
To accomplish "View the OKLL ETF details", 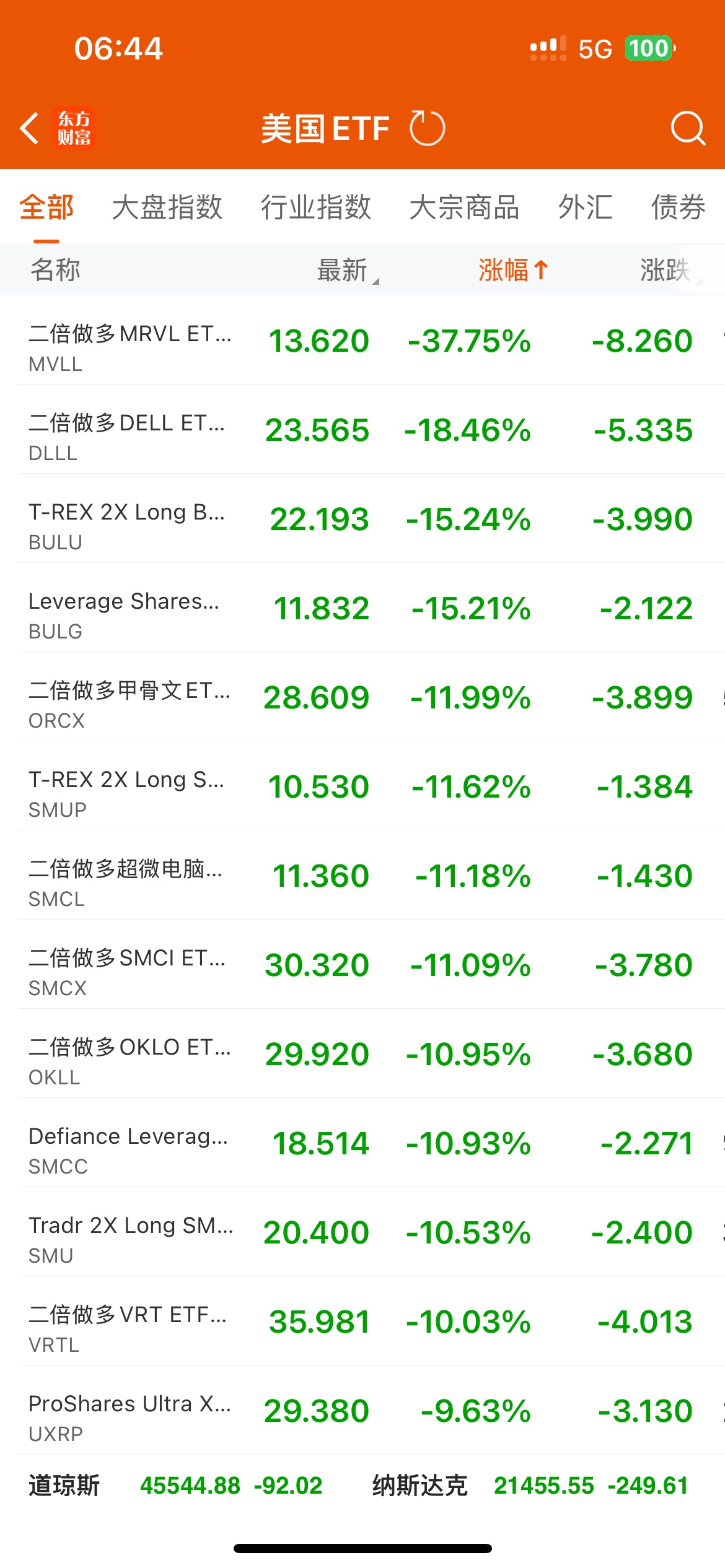I will coord(362,1054).
